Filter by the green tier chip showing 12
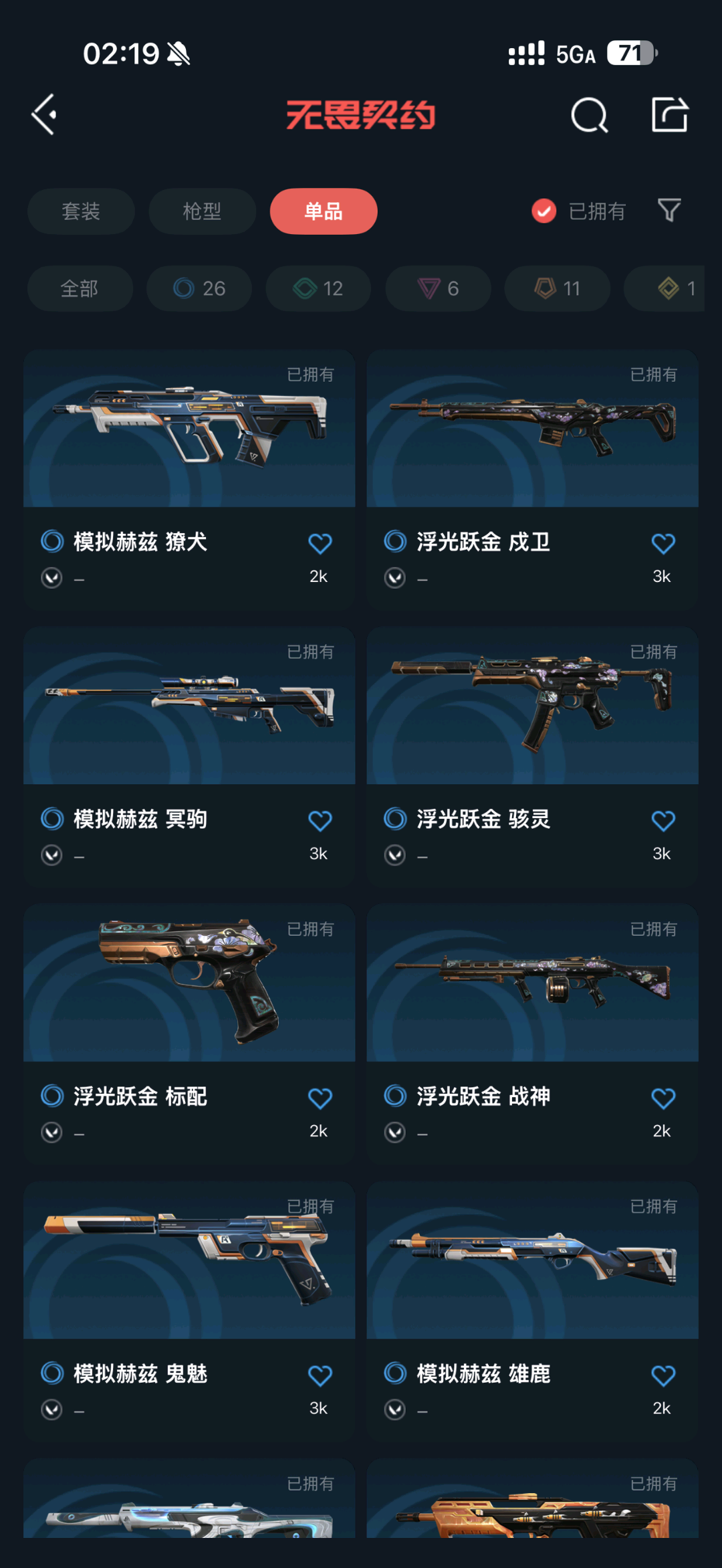This screenshot has width=722, height=1568. (x=318, y=288)
